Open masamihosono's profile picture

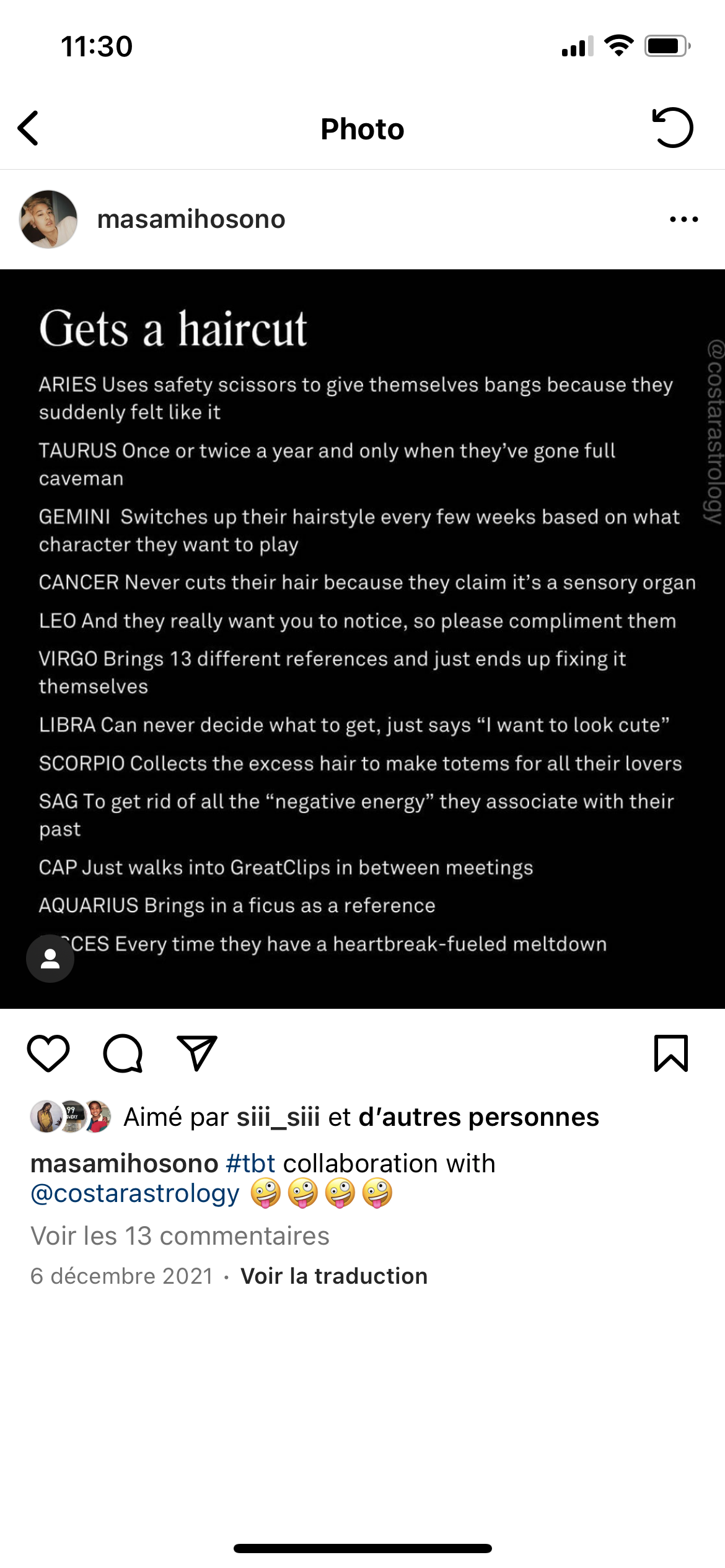point(48,219)
